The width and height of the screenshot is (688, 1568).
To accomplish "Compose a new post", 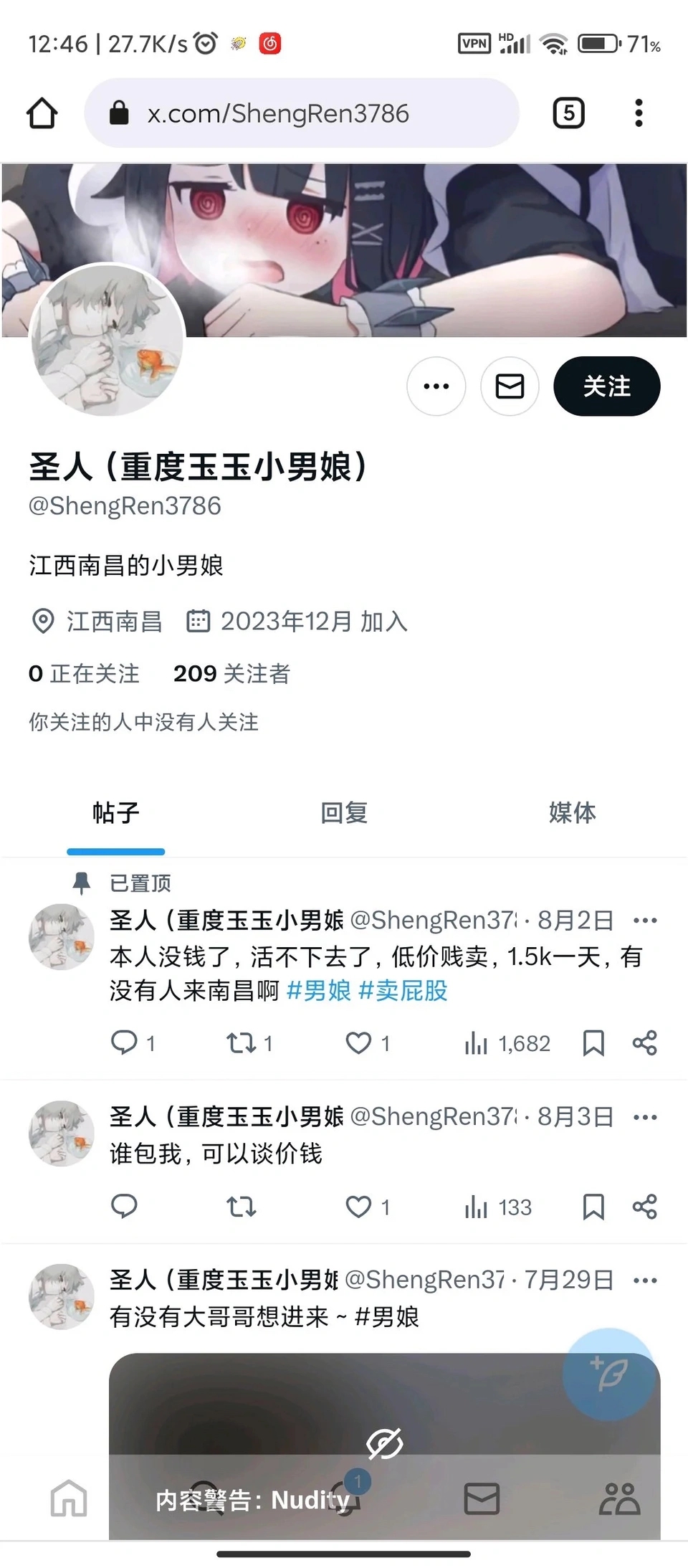I will pos(608,1374).
